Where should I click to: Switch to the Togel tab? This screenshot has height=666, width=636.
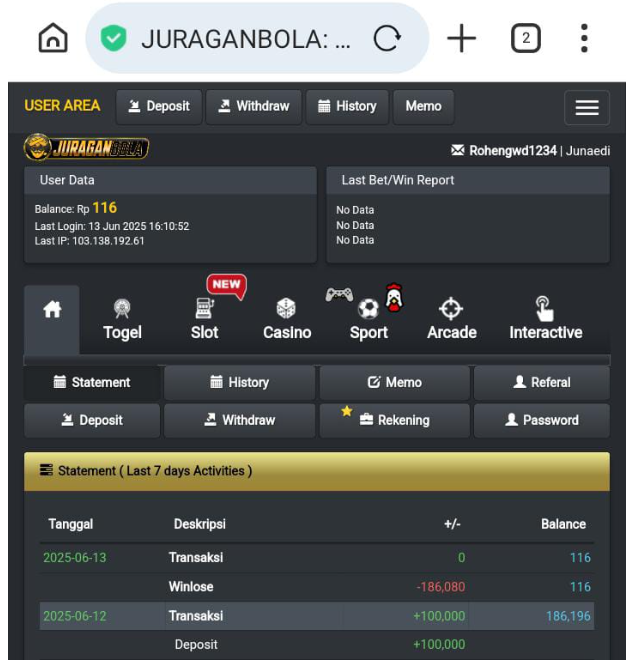click(122, 320)
